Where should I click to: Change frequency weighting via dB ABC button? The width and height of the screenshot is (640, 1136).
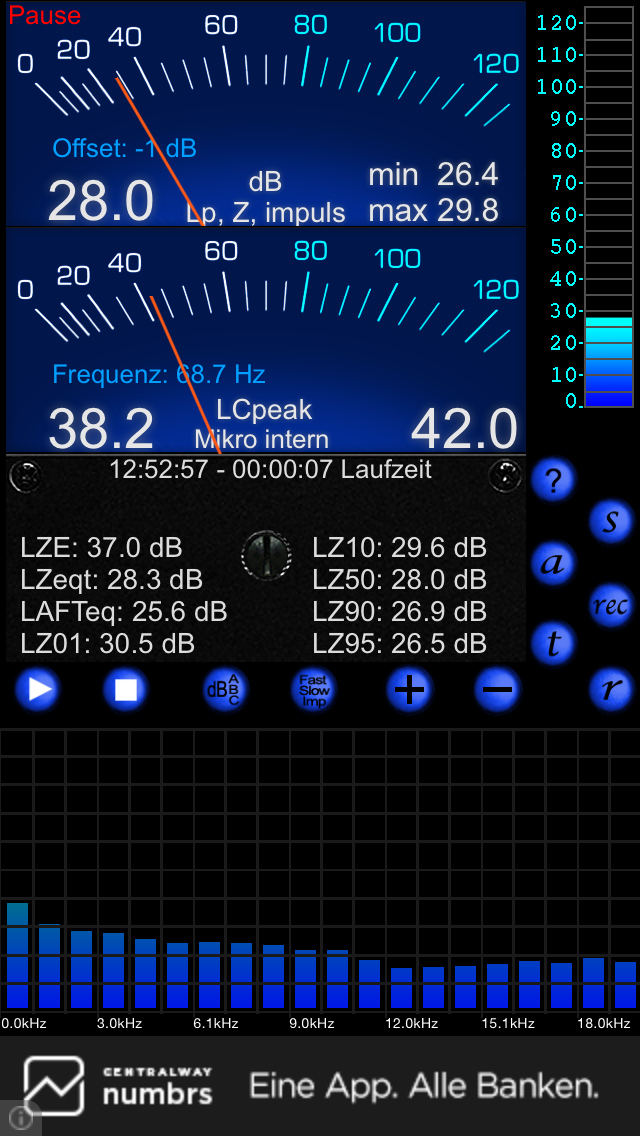pos(225,689)
